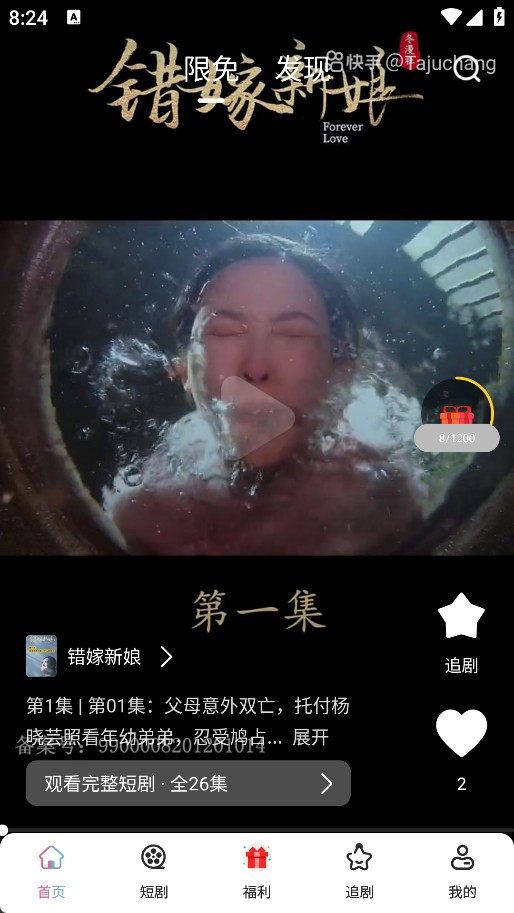The image size is (514, 913).
Task: Open the 追剧 bottom tab
Action: coord(359,871)
